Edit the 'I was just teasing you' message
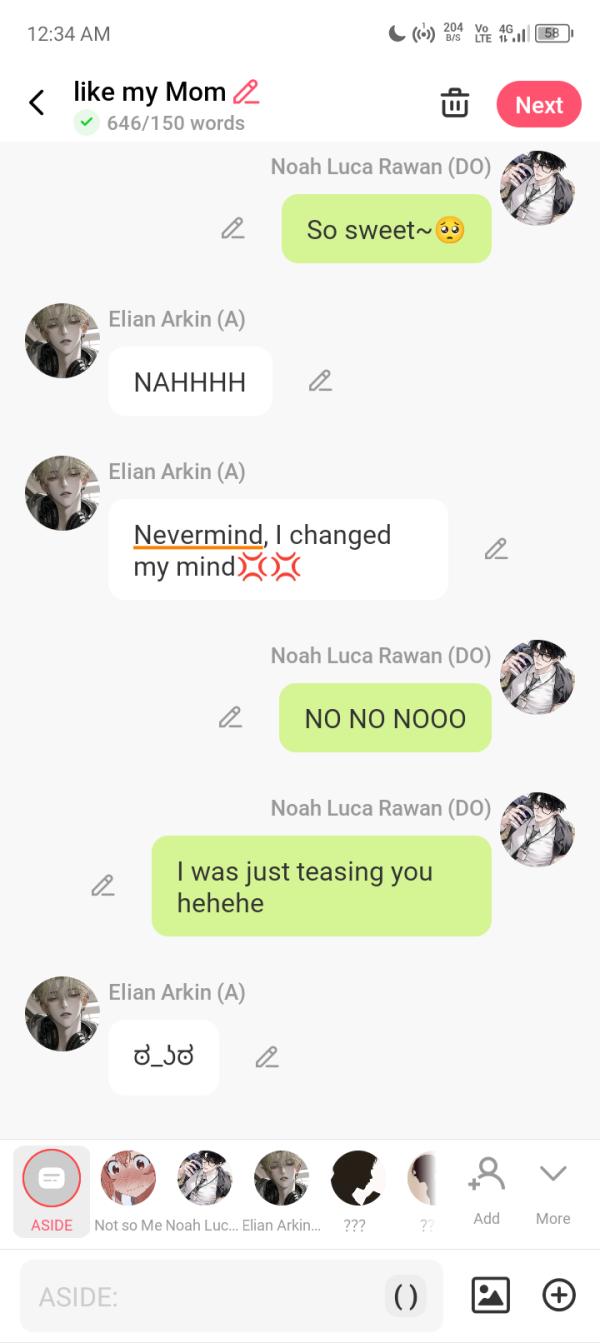Viewport: 600px width, 1343px height. pyautogui.click(x=103, y=886)
